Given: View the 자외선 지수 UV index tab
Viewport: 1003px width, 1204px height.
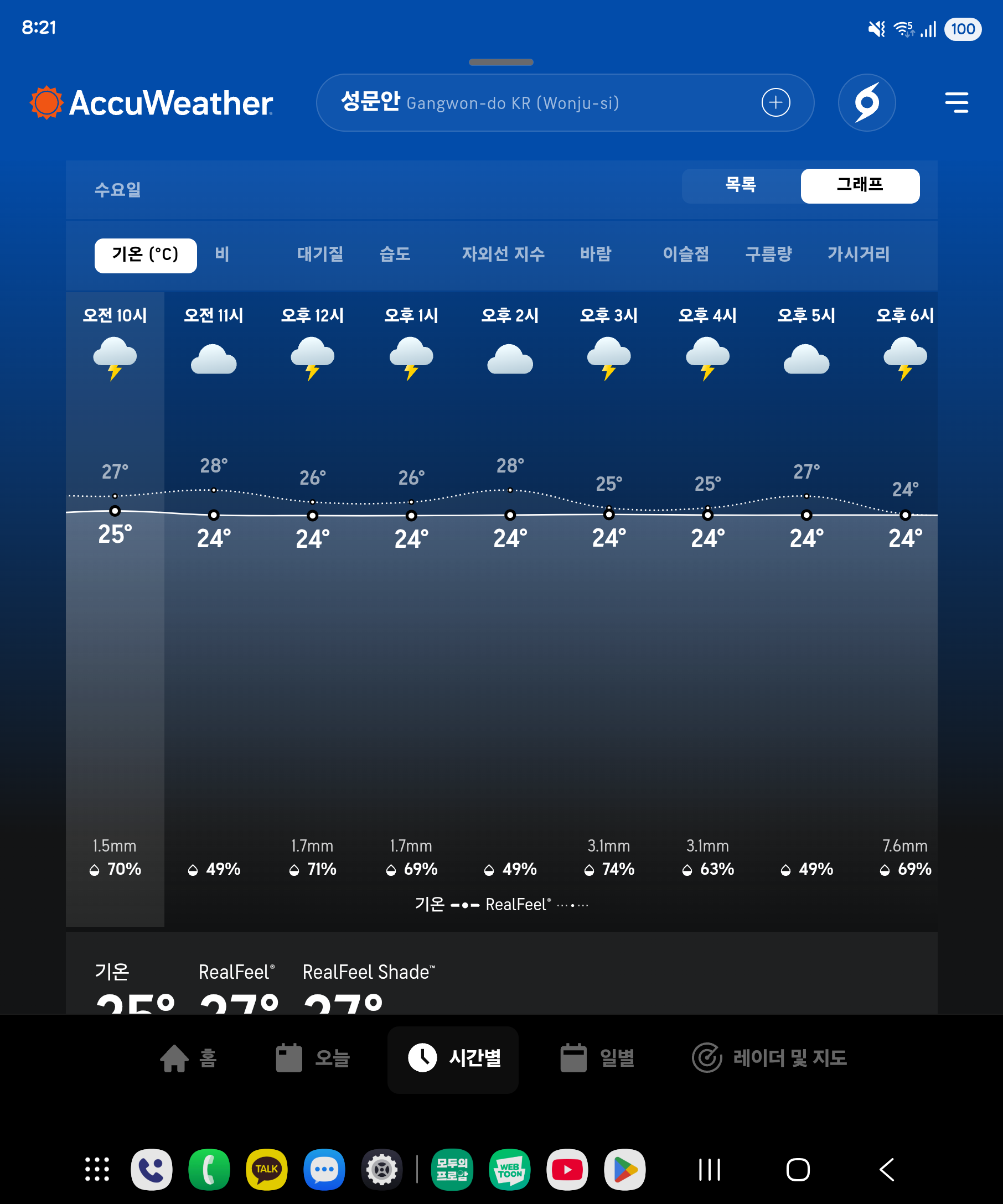Looking at the screenshot, I should point(503,255).
